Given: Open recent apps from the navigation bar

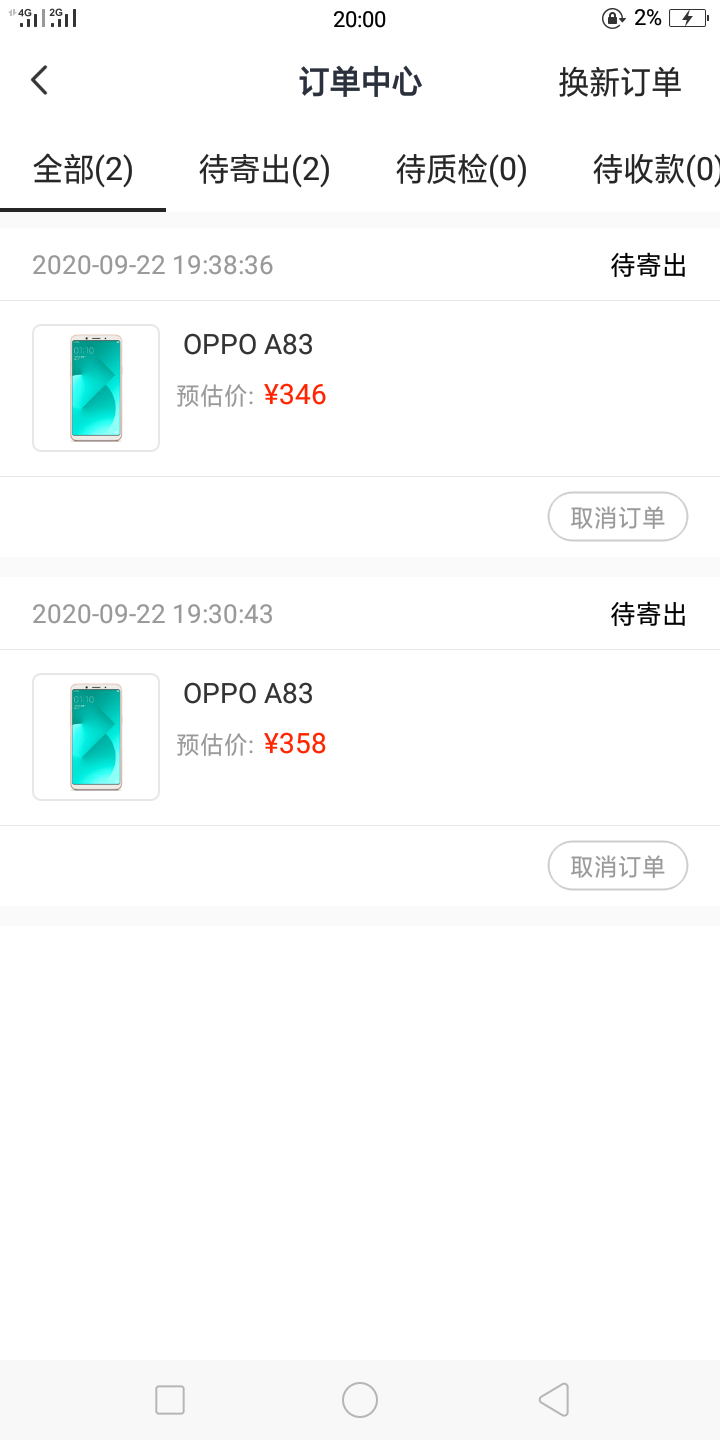Looking at the screenshot, I should point(170,1400).
